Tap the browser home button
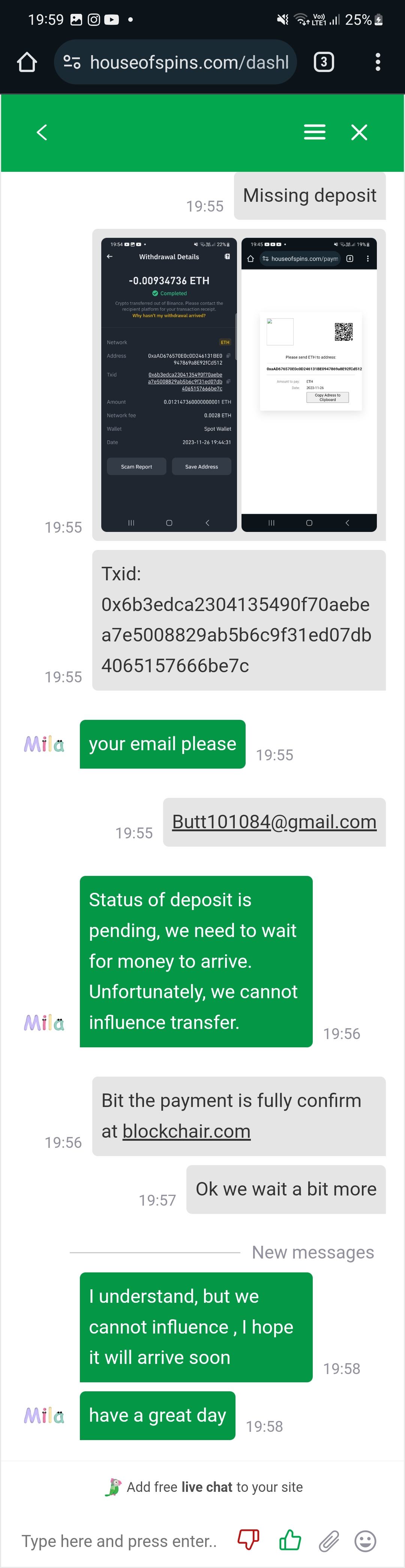 [27, 62]
